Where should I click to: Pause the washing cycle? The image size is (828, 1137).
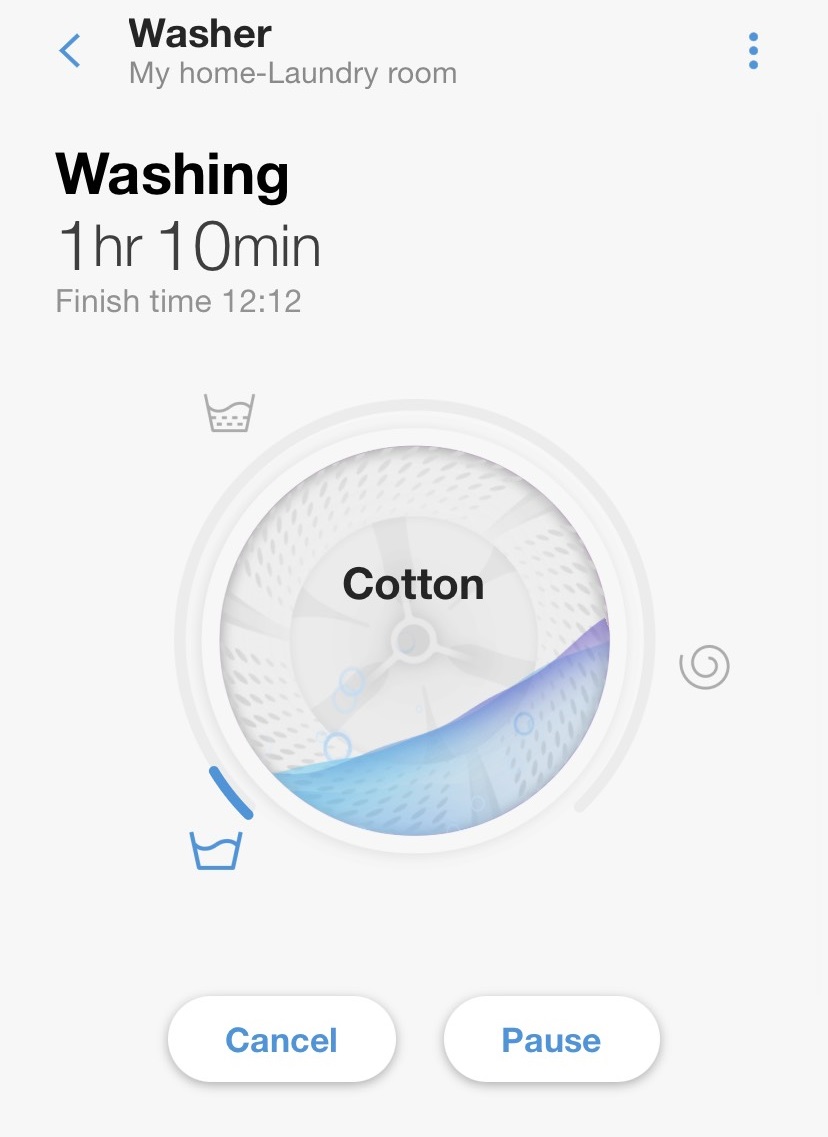[x=551, y=1040]
